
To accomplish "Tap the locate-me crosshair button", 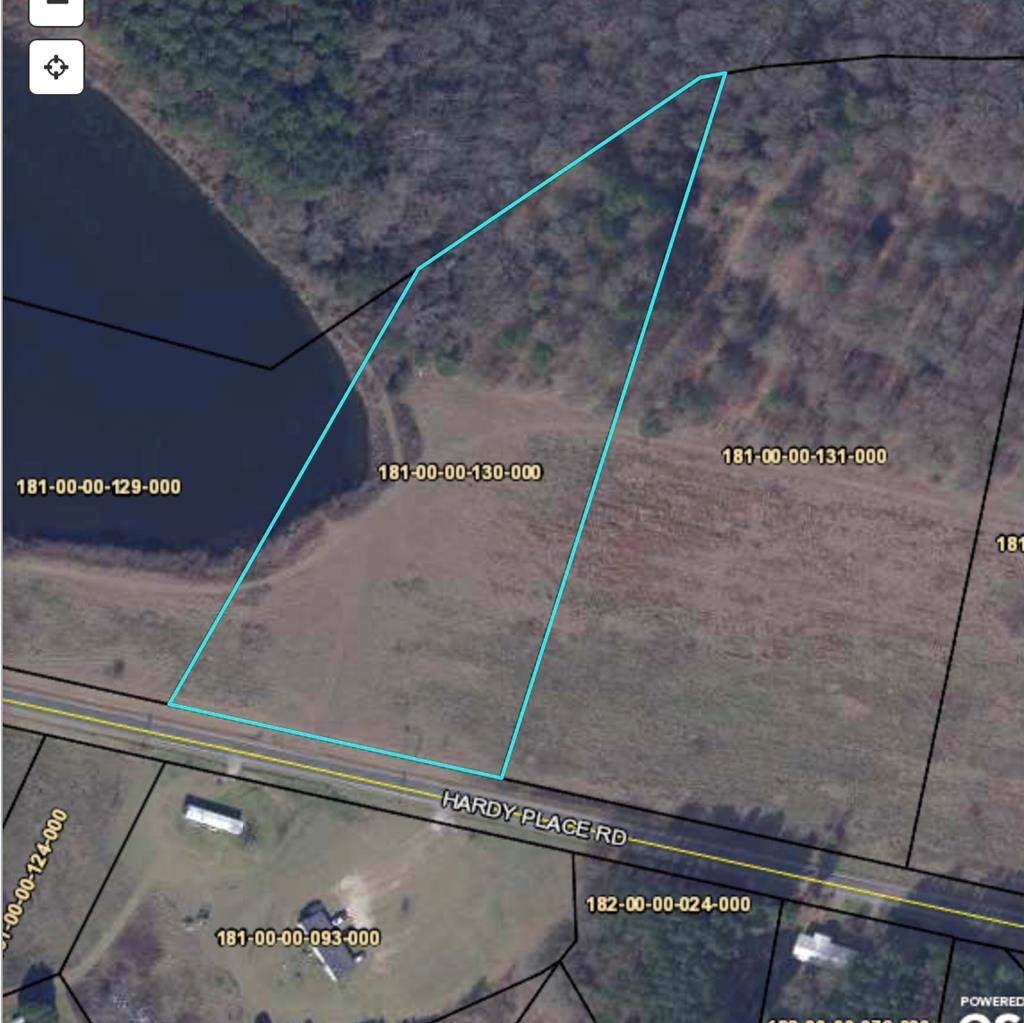I will [x=57, y=67].
